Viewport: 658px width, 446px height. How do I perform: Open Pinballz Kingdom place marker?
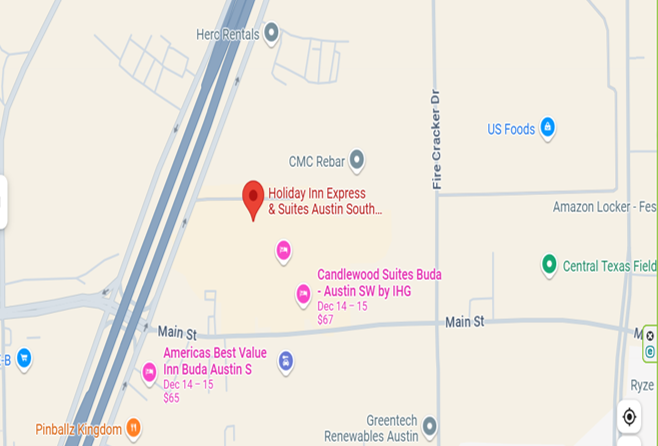click(x=133, y=430)
